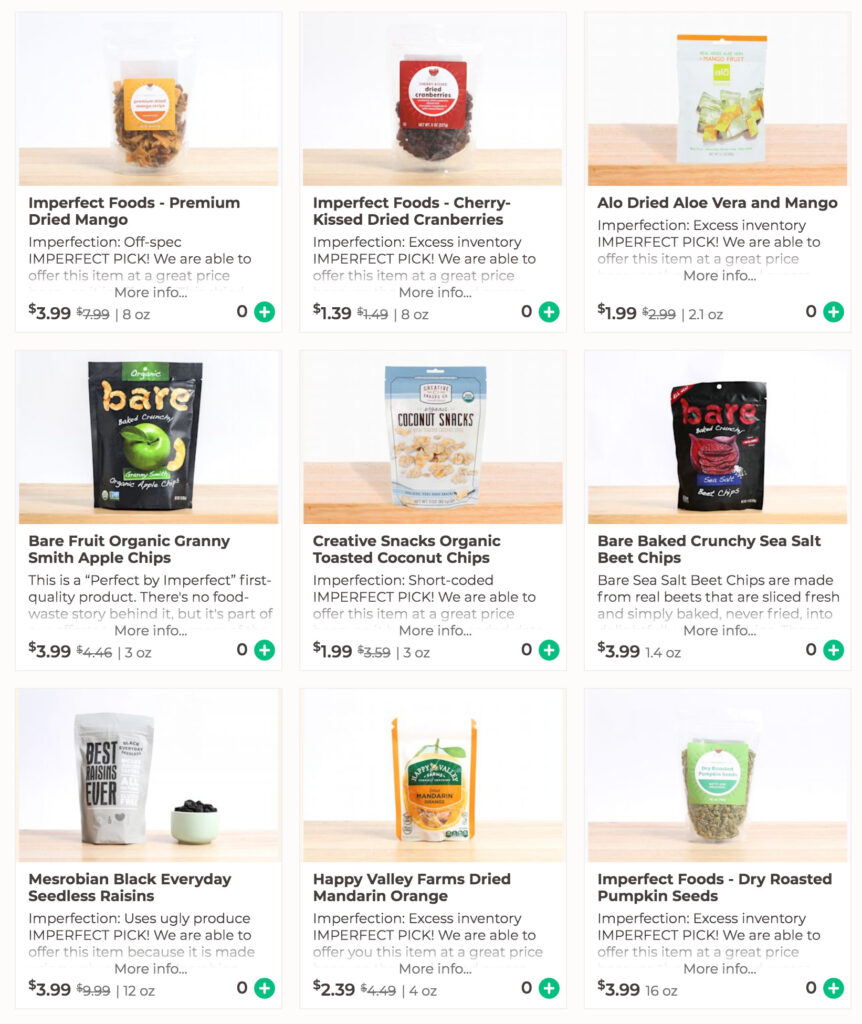Read More info about Granny Smith Apple Chips
This screenshot has height=1024, width=862.
[x=150, y=631]
